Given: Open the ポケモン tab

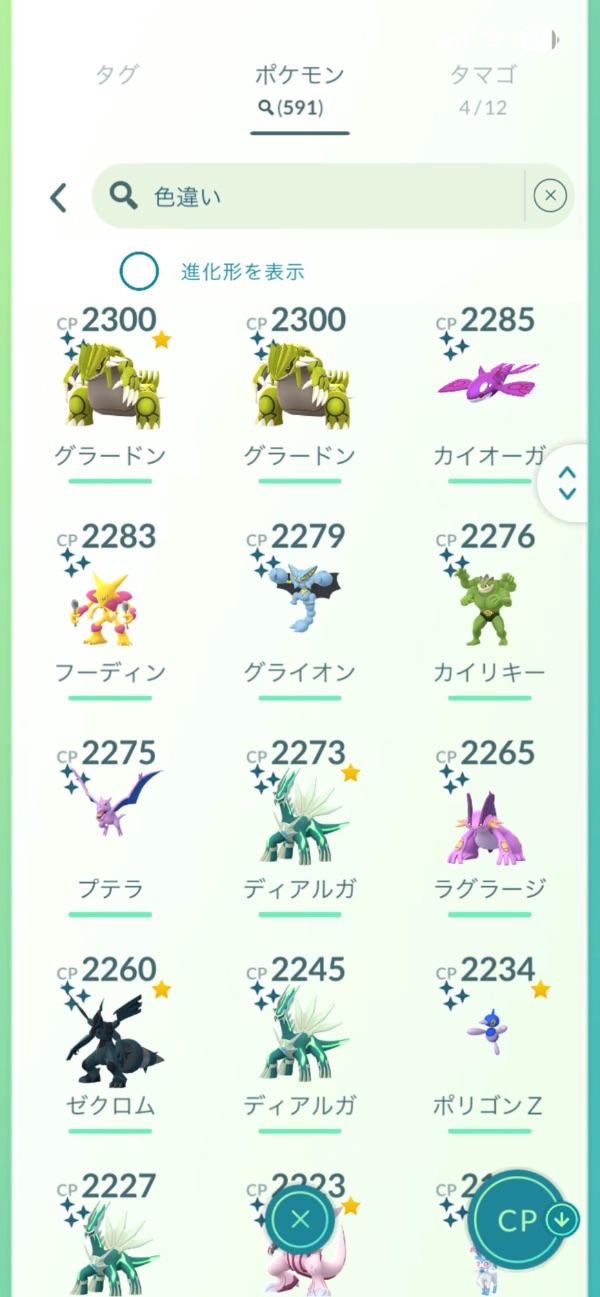Looking at the screenshot, I should (299, 87).
